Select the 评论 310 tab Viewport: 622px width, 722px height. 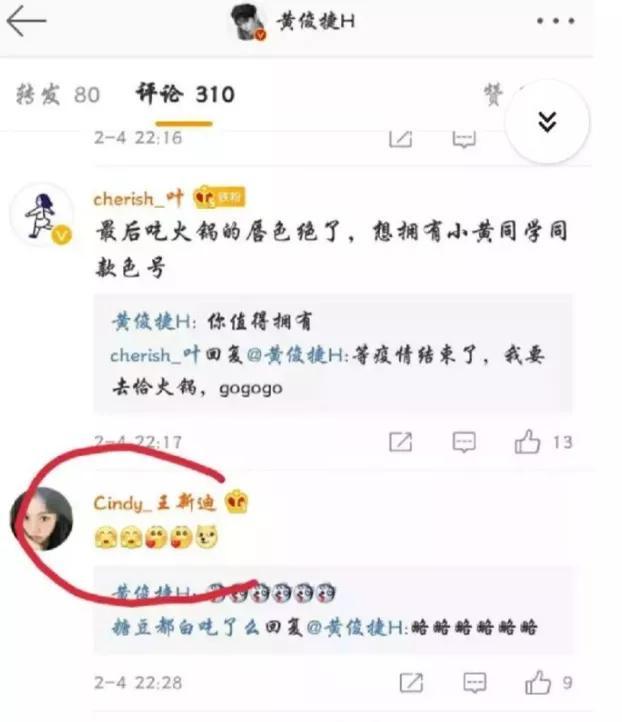click(185, 95)
